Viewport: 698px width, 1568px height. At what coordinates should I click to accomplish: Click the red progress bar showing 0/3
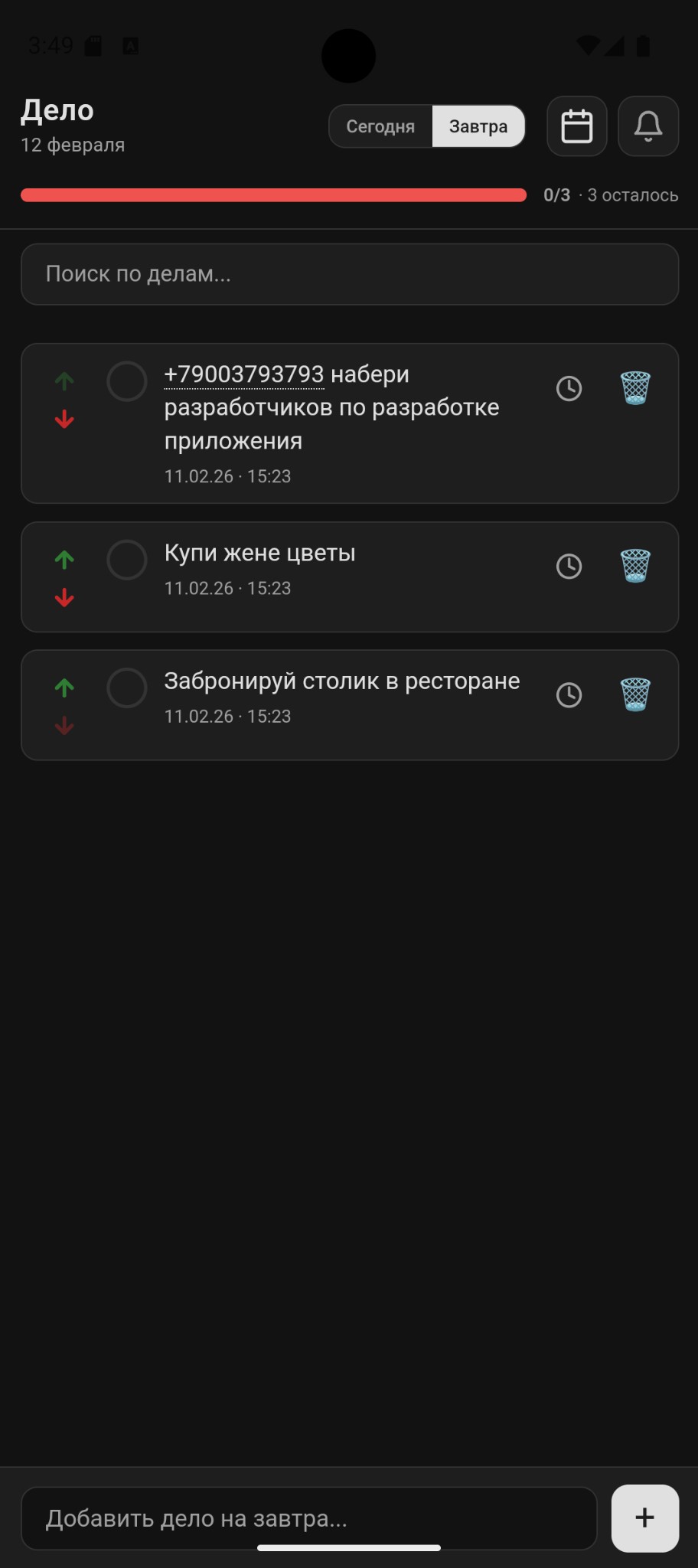pyautogui.click(x=272, y=195)
